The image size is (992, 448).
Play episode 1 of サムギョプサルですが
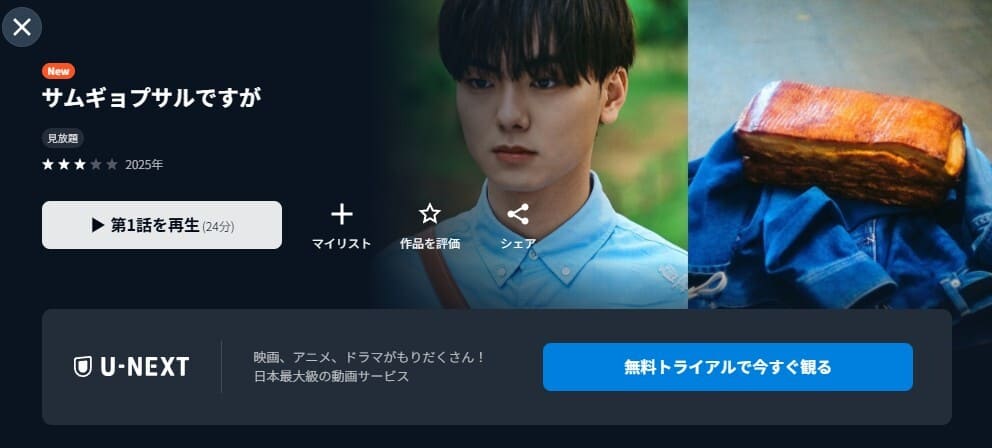point(162,225)
